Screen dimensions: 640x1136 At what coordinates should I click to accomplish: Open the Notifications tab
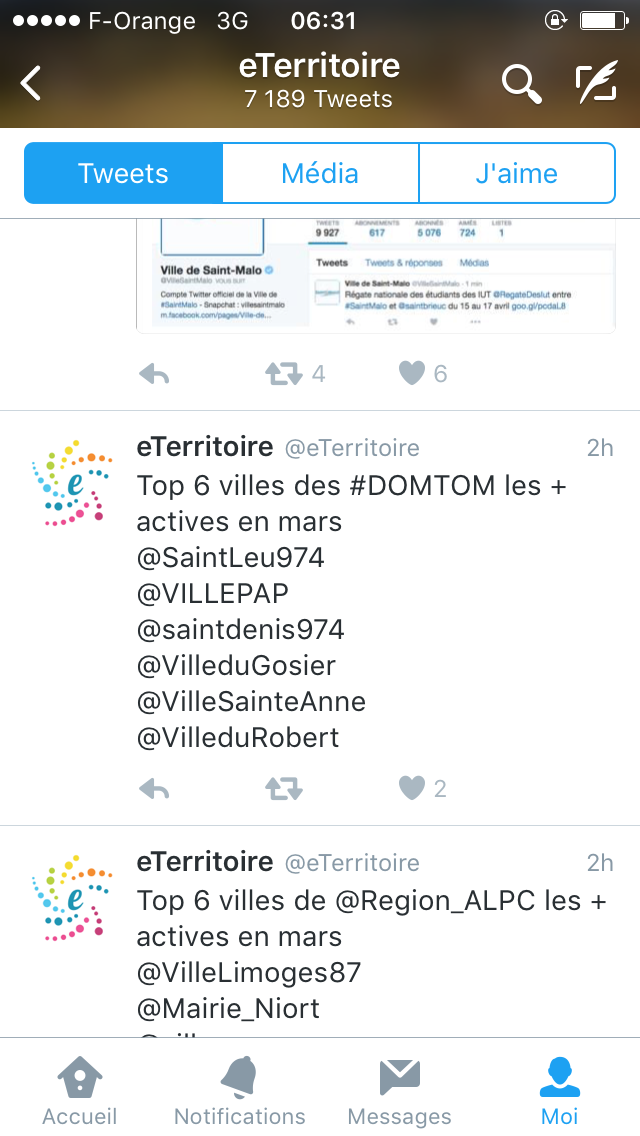[240, 1091]
